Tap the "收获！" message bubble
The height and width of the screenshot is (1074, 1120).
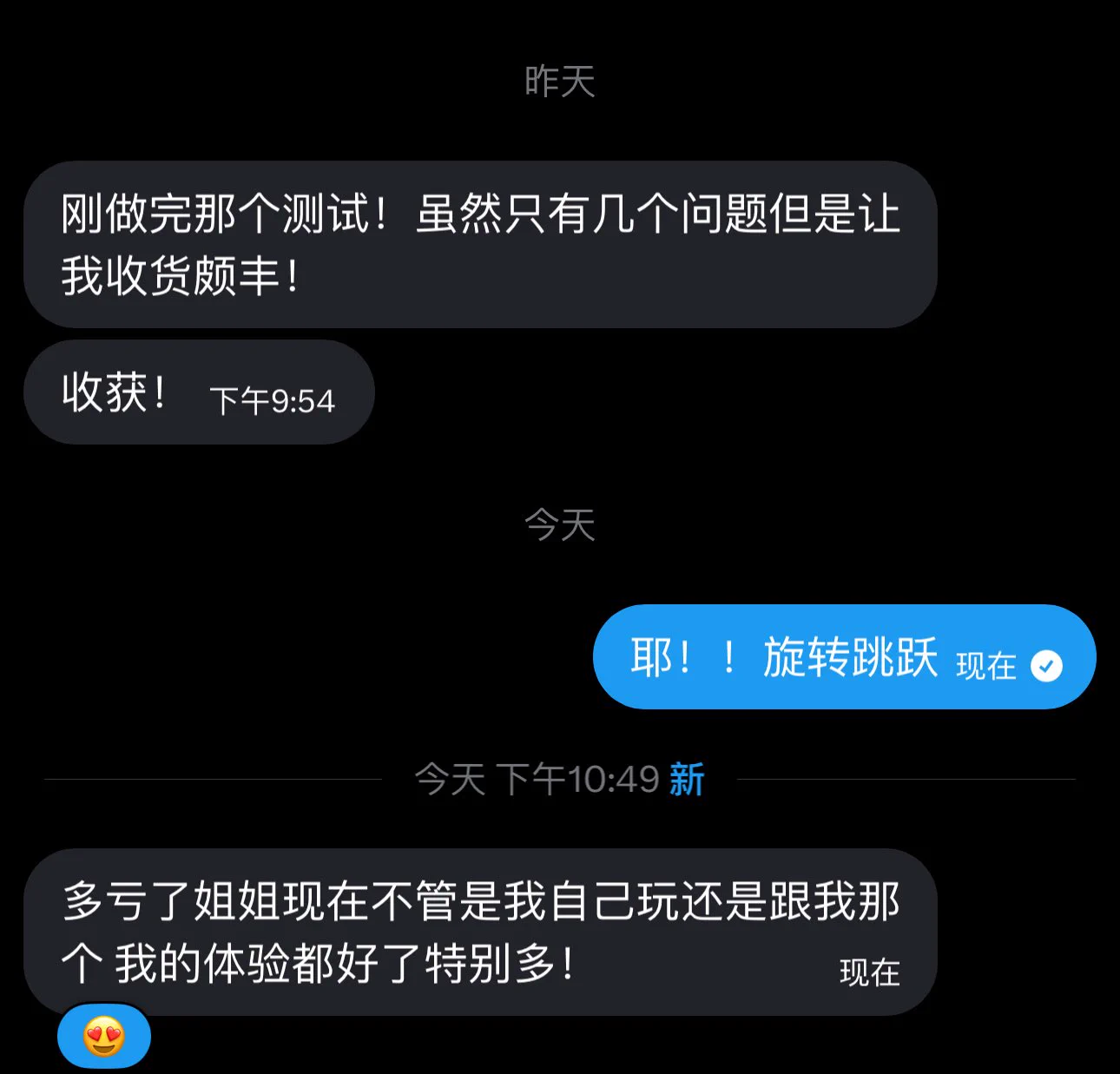198,392
